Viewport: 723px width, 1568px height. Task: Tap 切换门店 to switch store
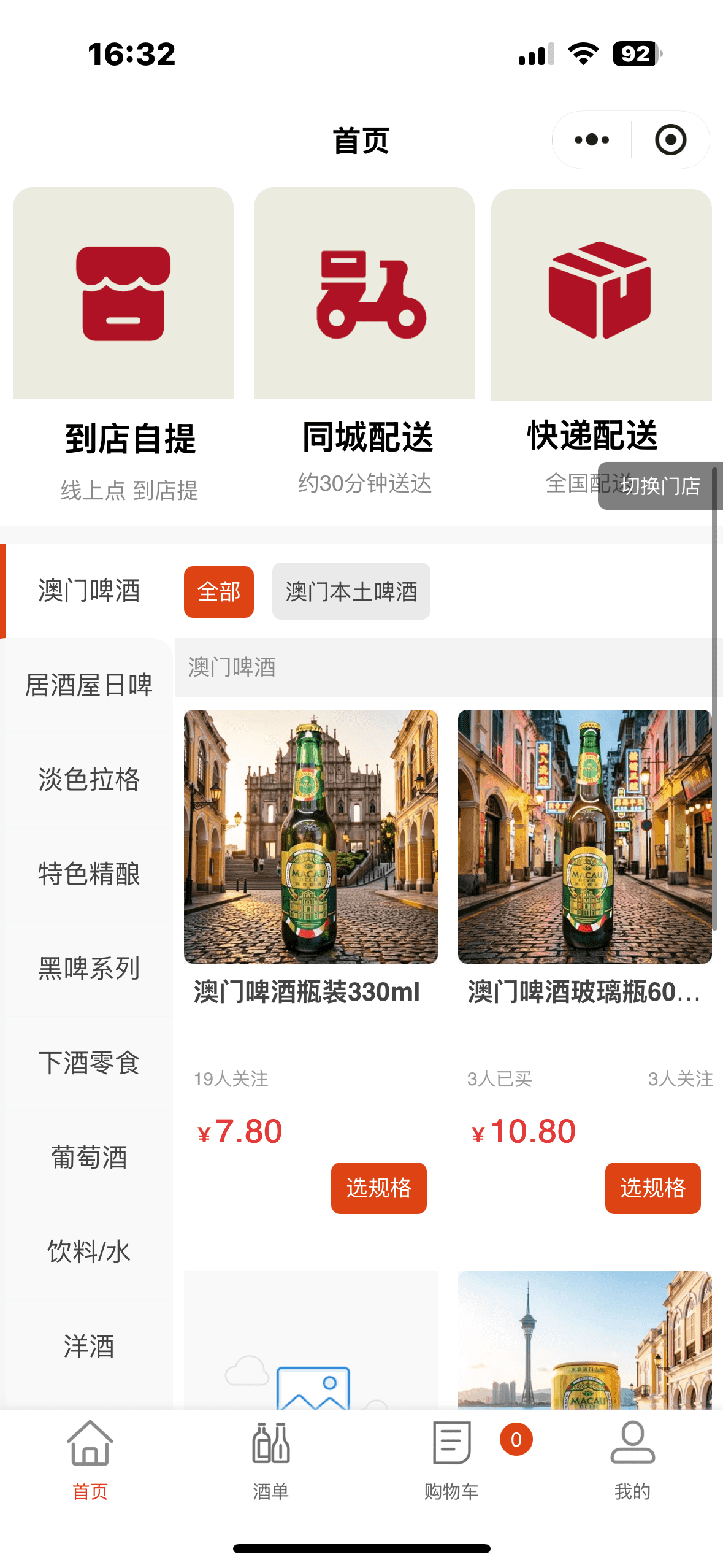660,486
